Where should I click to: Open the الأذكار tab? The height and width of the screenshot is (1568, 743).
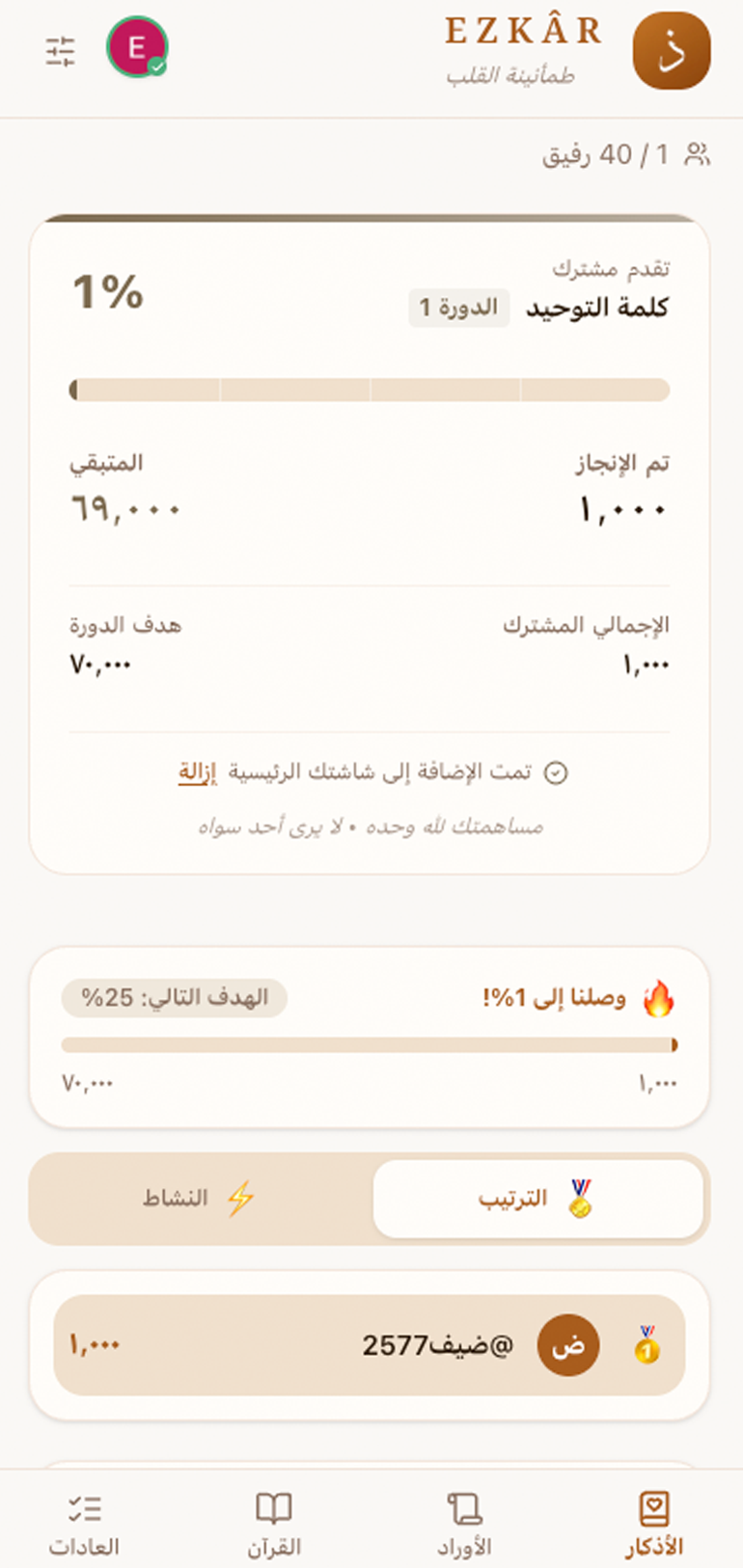pyautogui.click(x=654, y=1525)
